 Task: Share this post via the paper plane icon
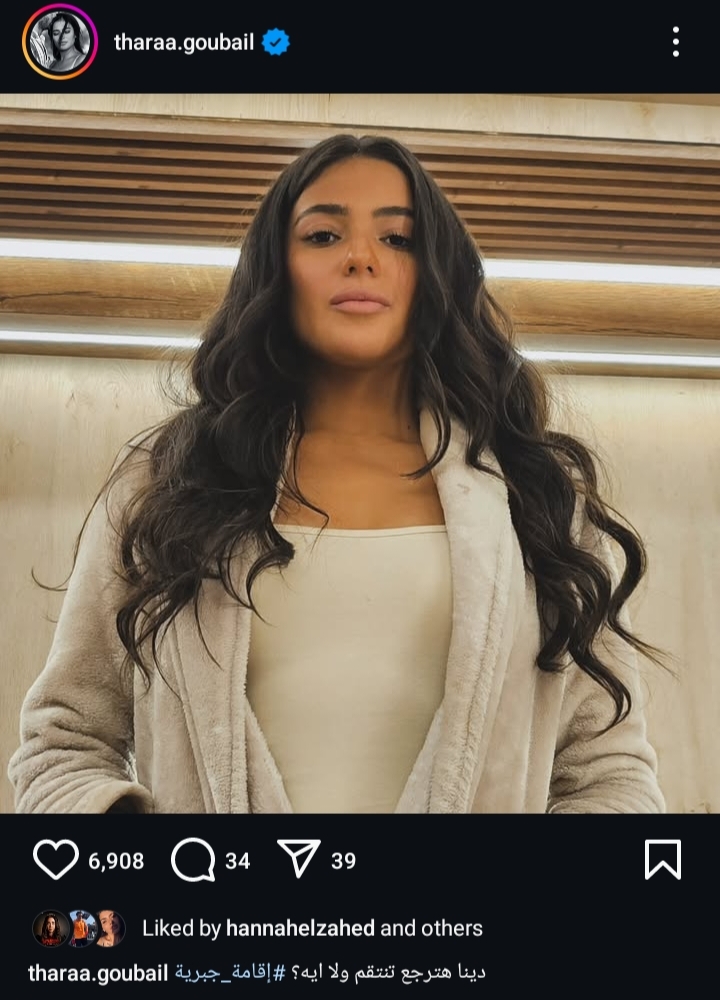(x=298, y=860)
